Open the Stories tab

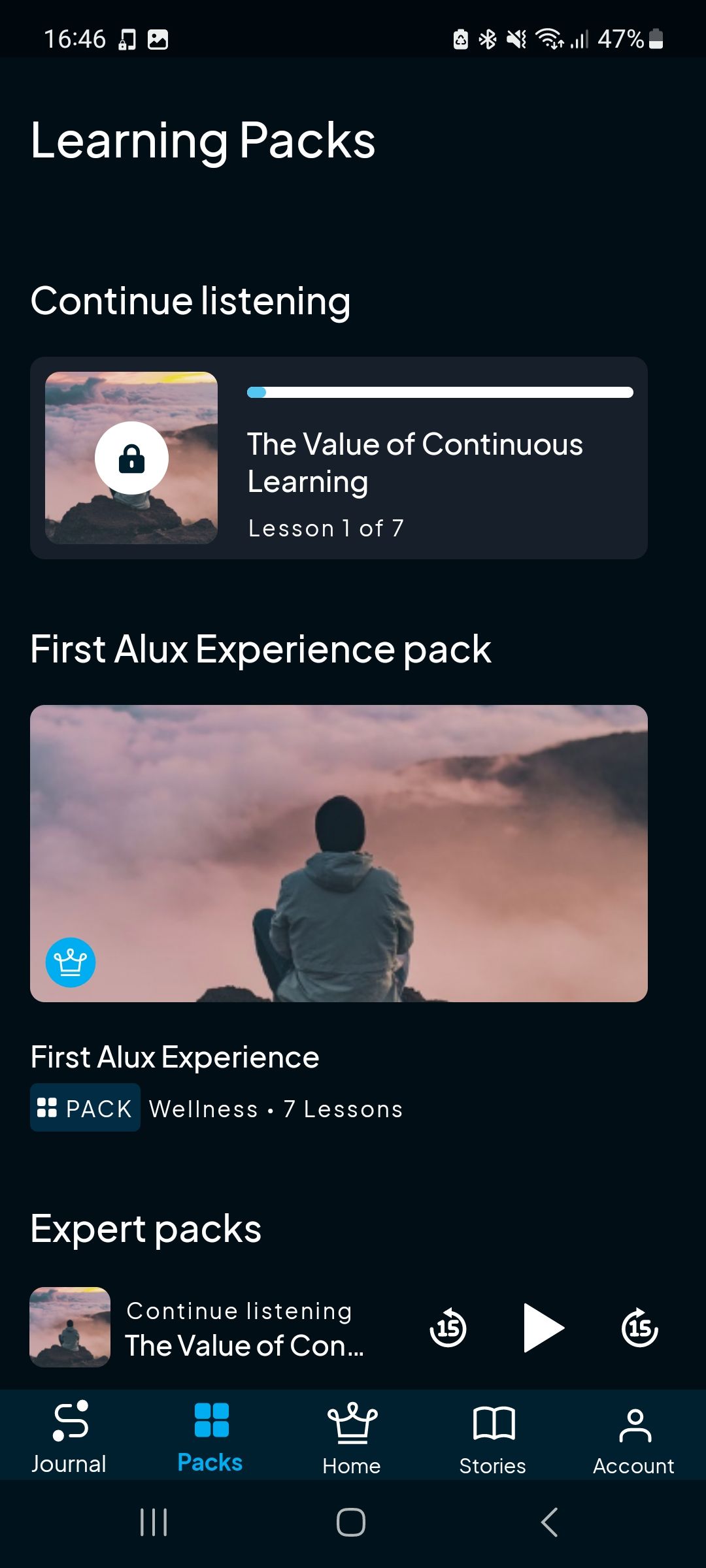493,1437
